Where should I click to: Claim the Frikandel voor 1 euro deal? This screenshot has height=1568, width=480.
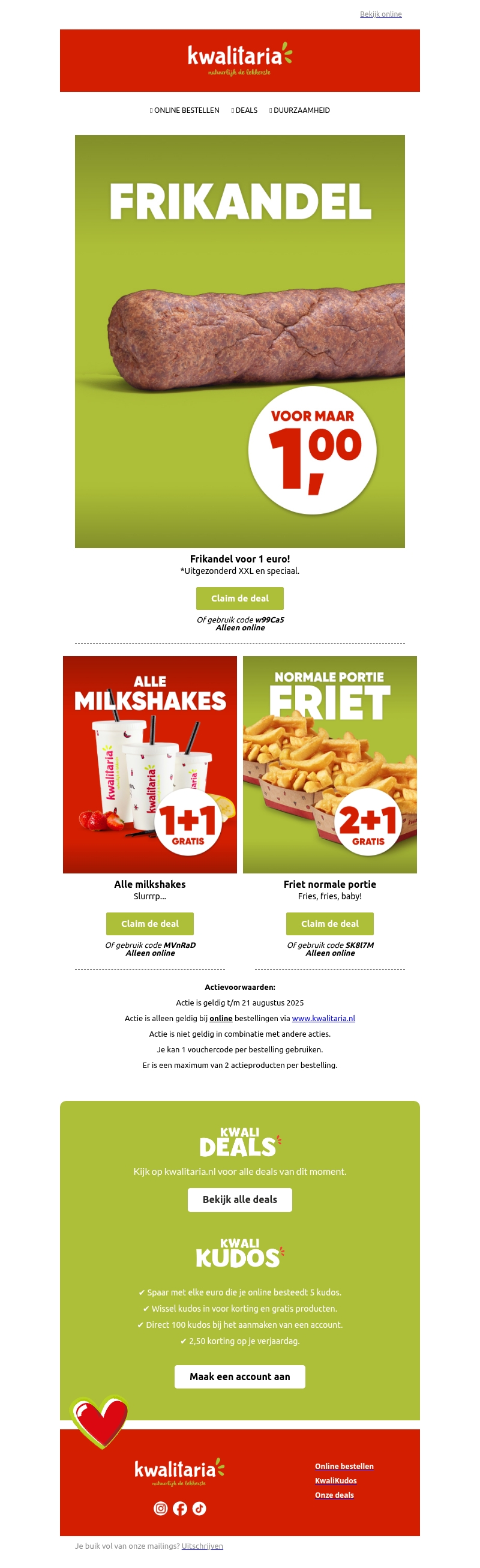coord(239,599)
